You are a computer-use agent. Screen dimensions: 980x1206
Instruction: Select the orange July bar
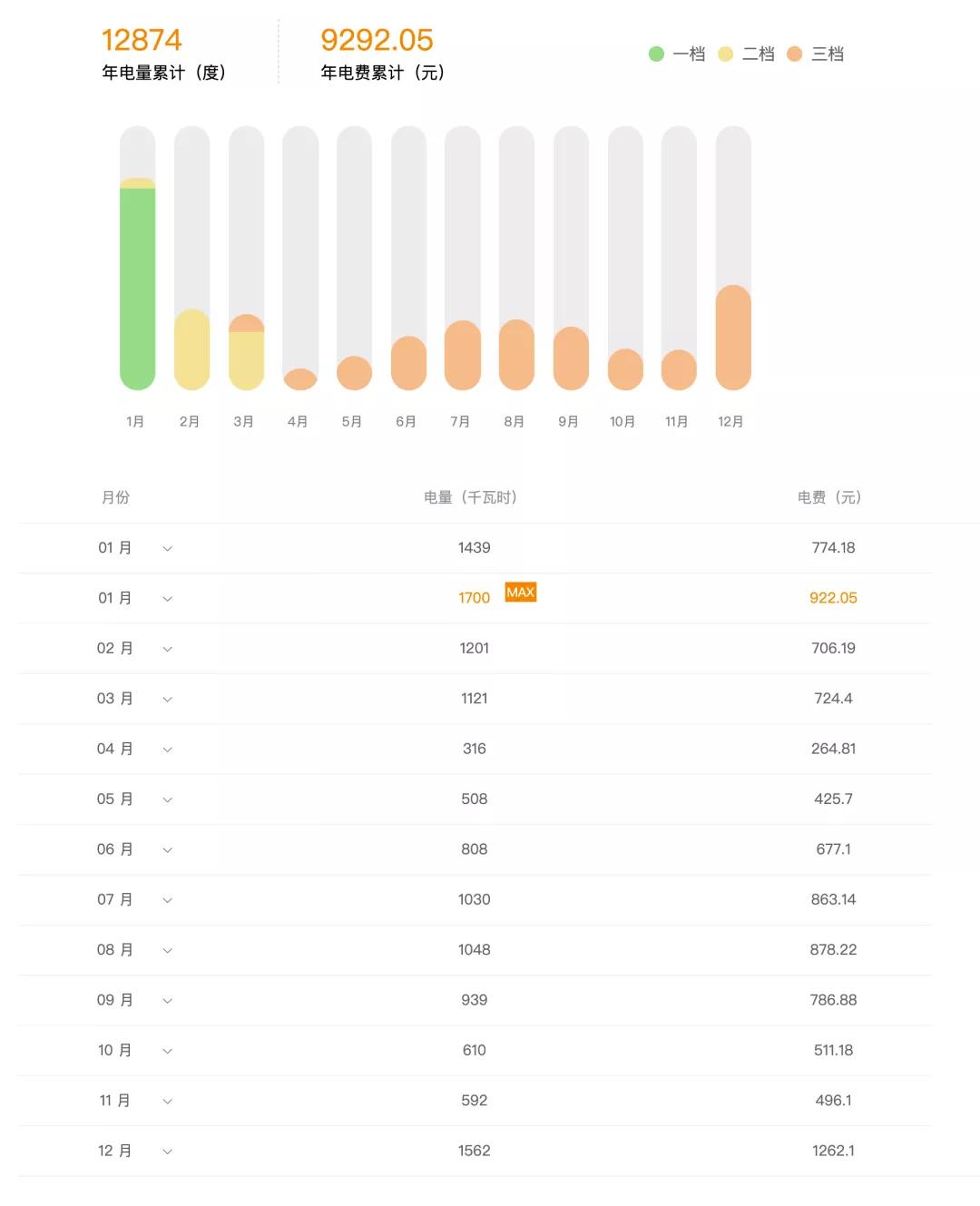pos(461,354)
